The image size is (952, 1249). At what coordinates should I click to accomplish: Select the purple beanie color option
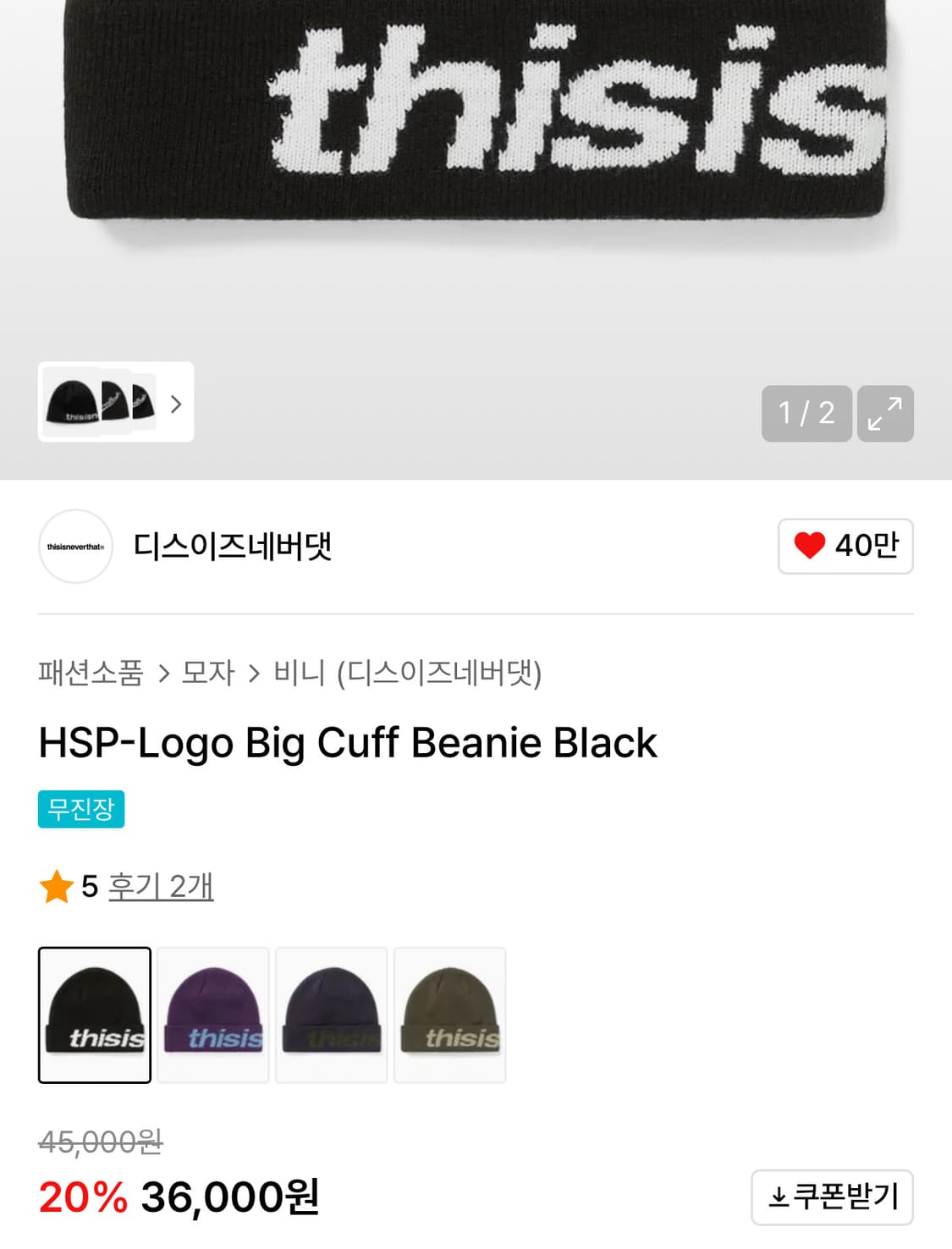[212, 1014]
